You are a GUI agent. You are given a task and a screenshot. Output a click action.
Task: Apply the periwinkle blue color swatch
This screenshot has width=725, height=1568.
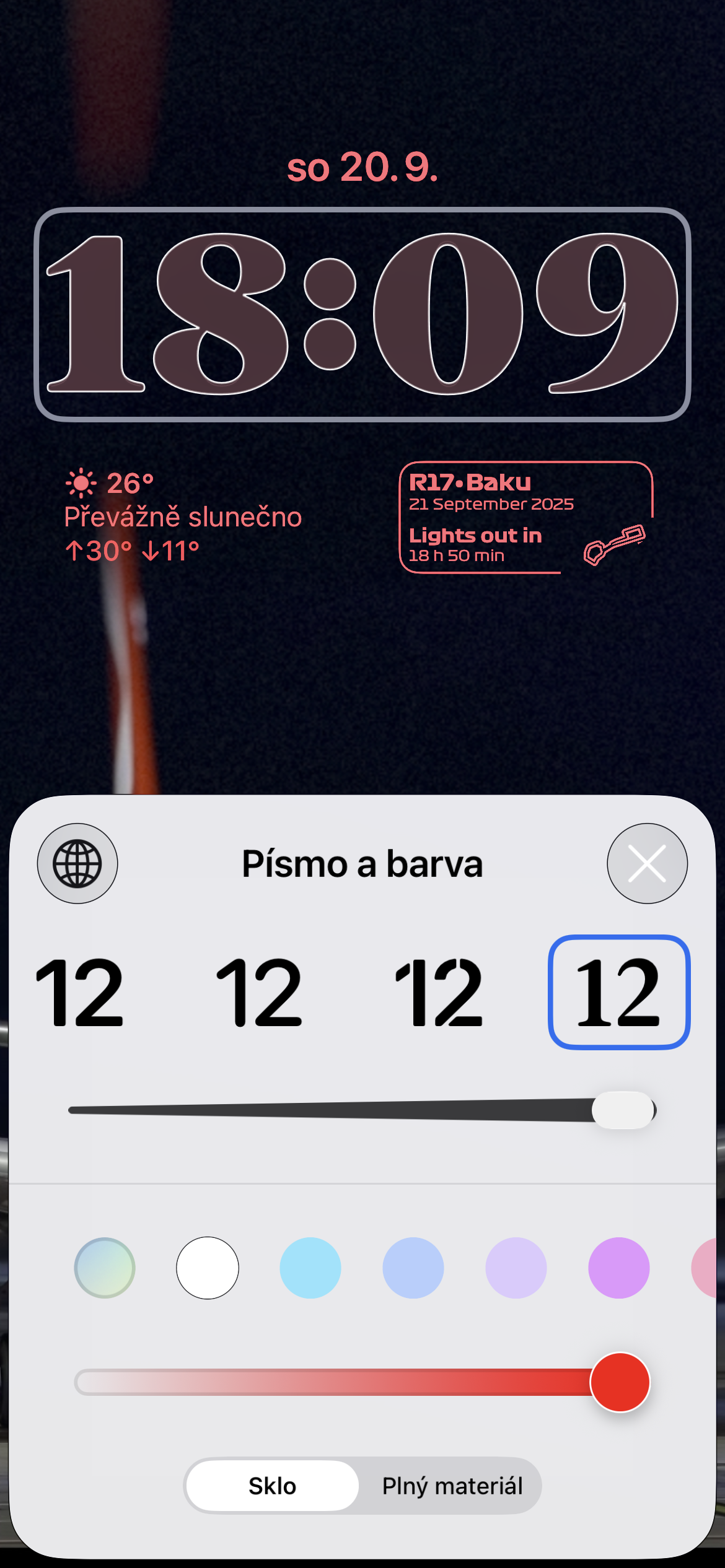(413, 1268)
